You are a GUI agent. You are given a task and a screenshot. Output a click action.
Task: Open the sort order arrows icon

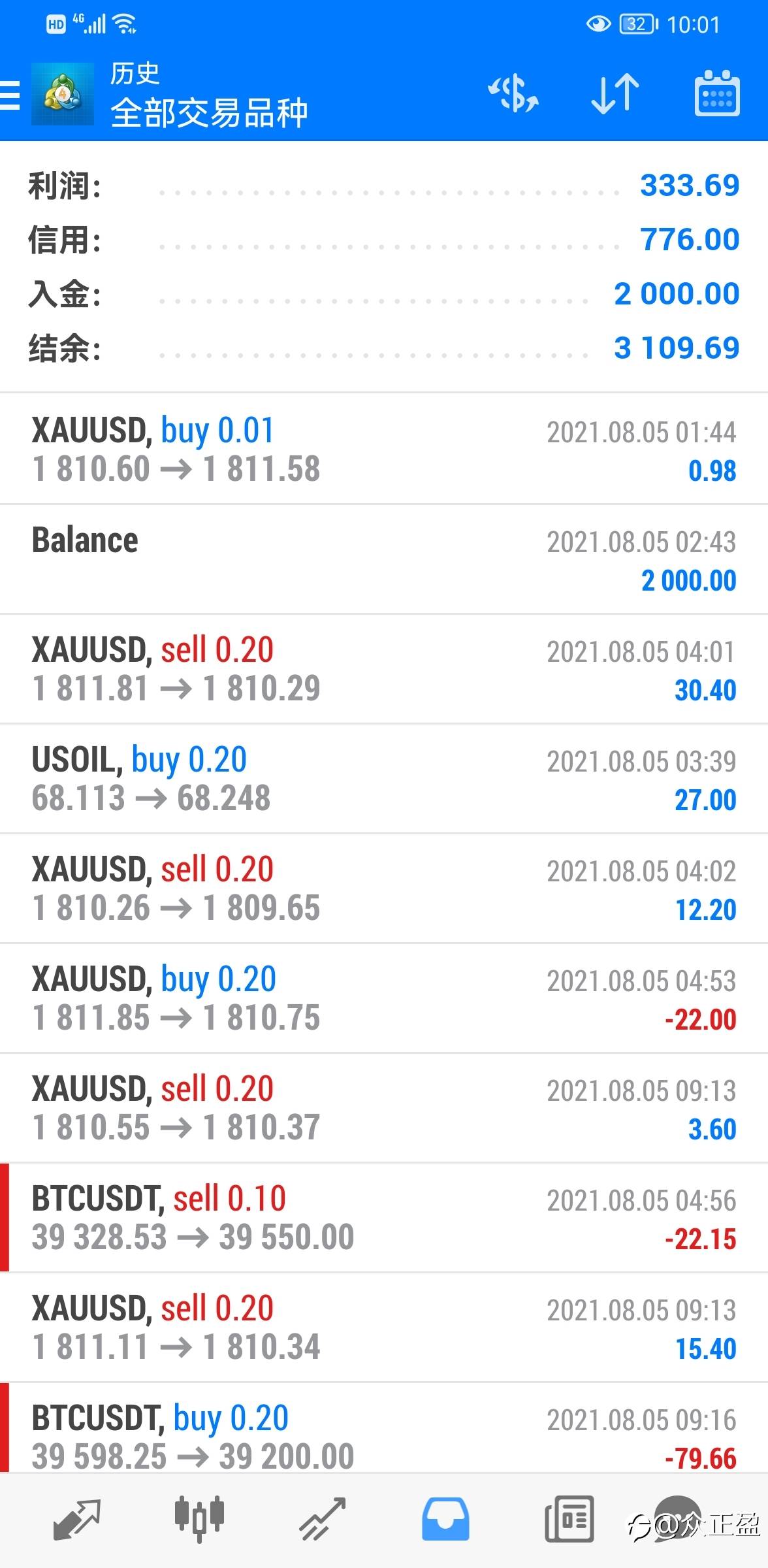coord(615,93)
